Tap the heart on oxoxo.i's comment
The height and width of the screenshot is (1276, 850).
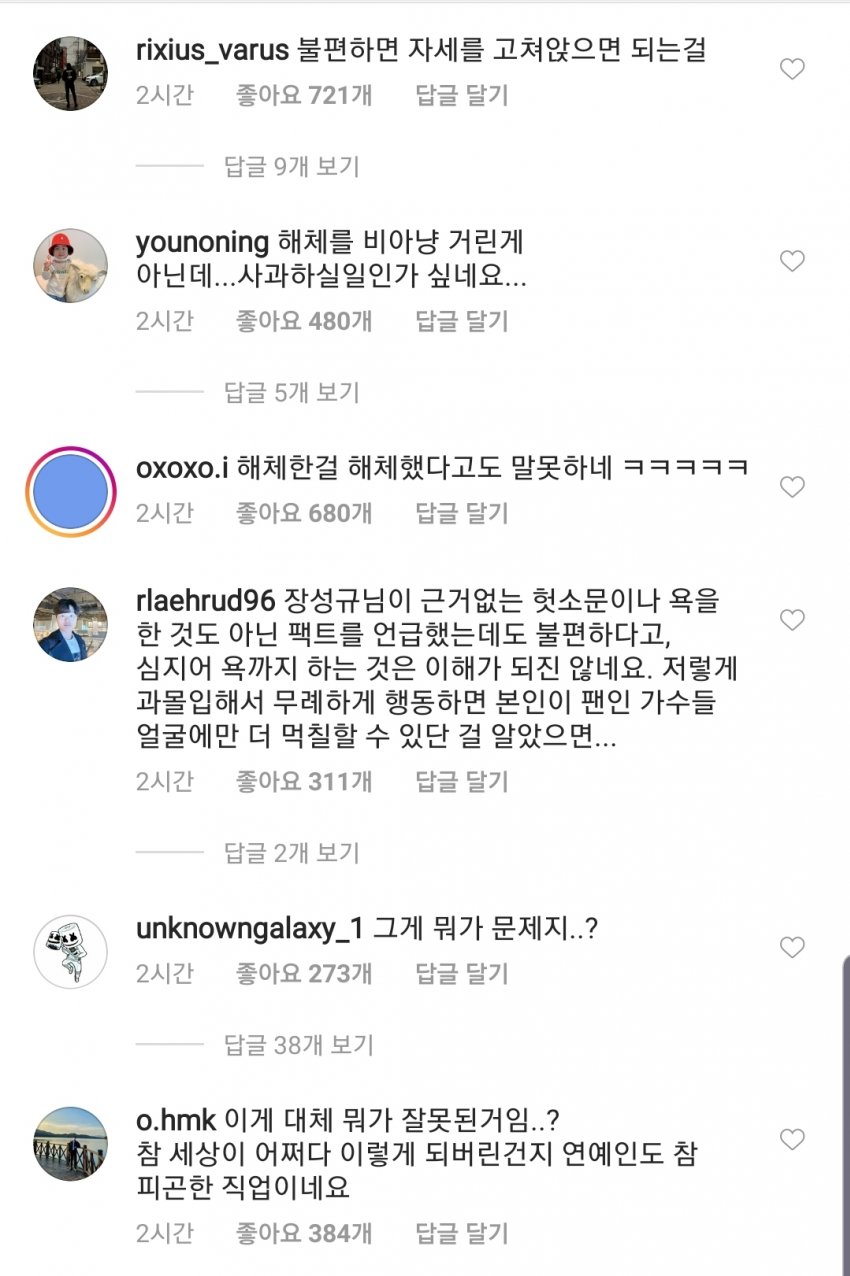(792, 487)
